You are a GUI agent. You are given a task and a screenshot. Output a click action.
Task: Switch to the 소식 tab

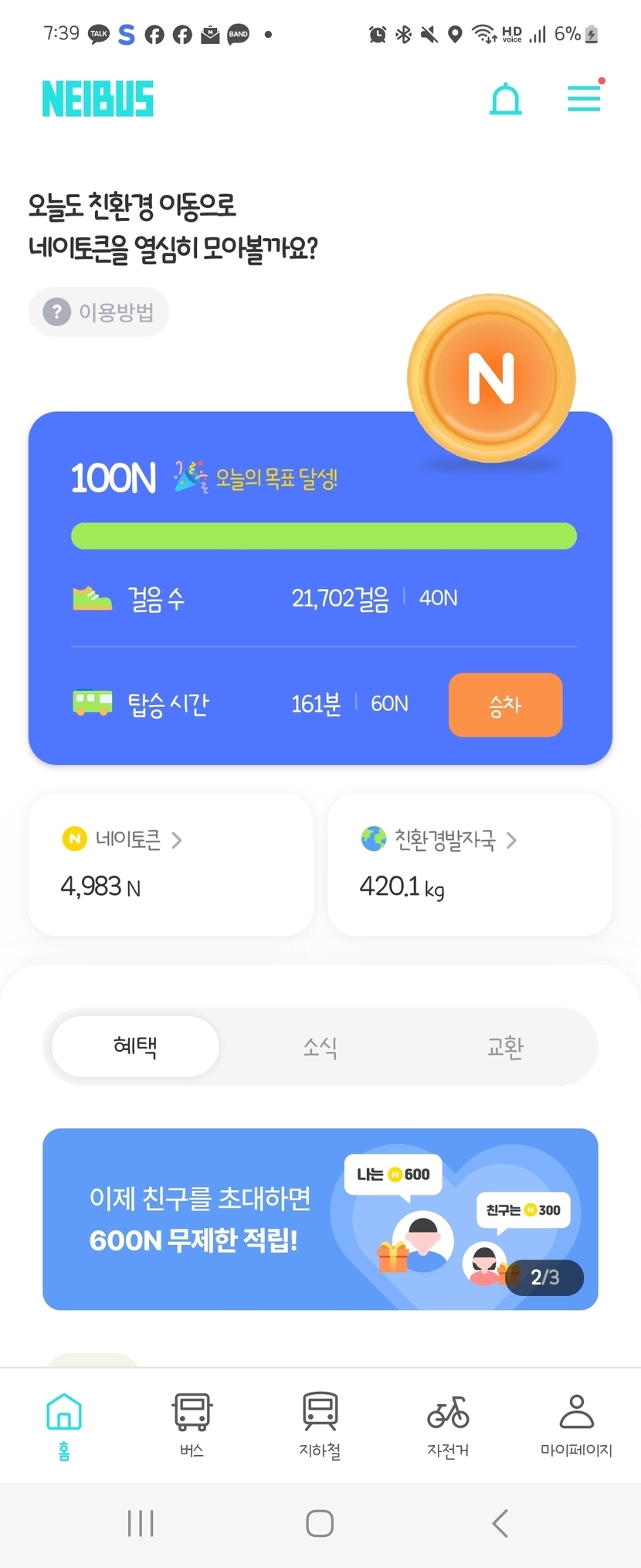coord(320,1046)
